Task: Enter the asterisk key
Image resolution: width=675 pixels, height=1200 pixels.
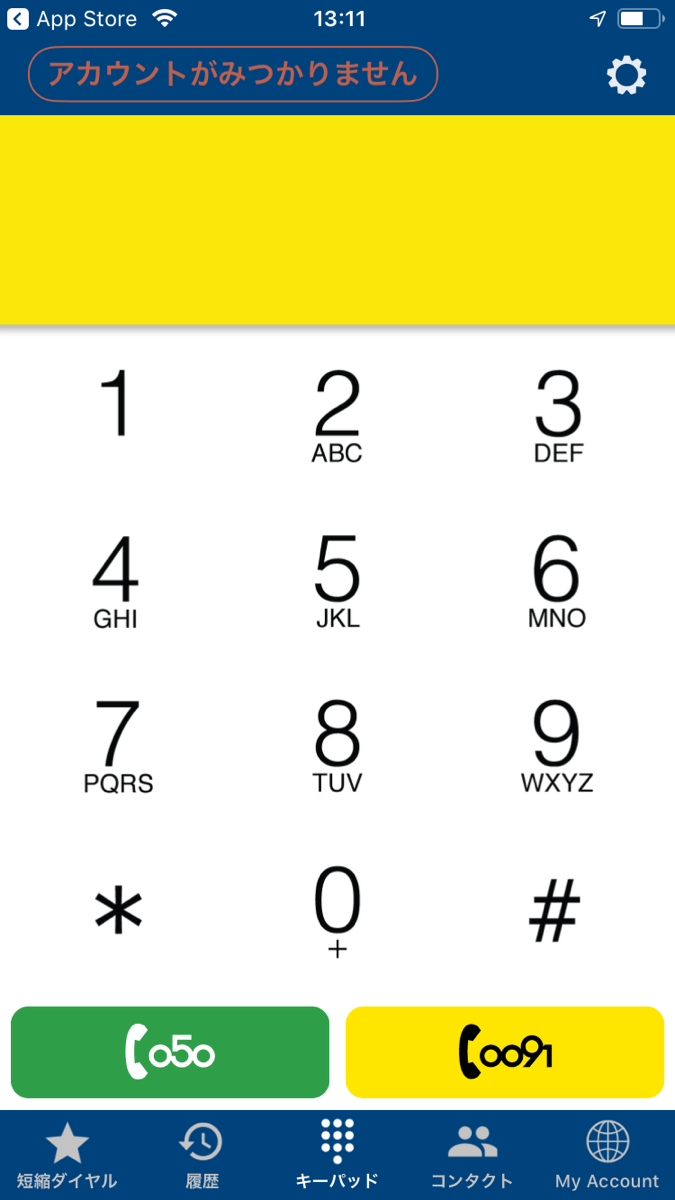Action: coord(118,912)
